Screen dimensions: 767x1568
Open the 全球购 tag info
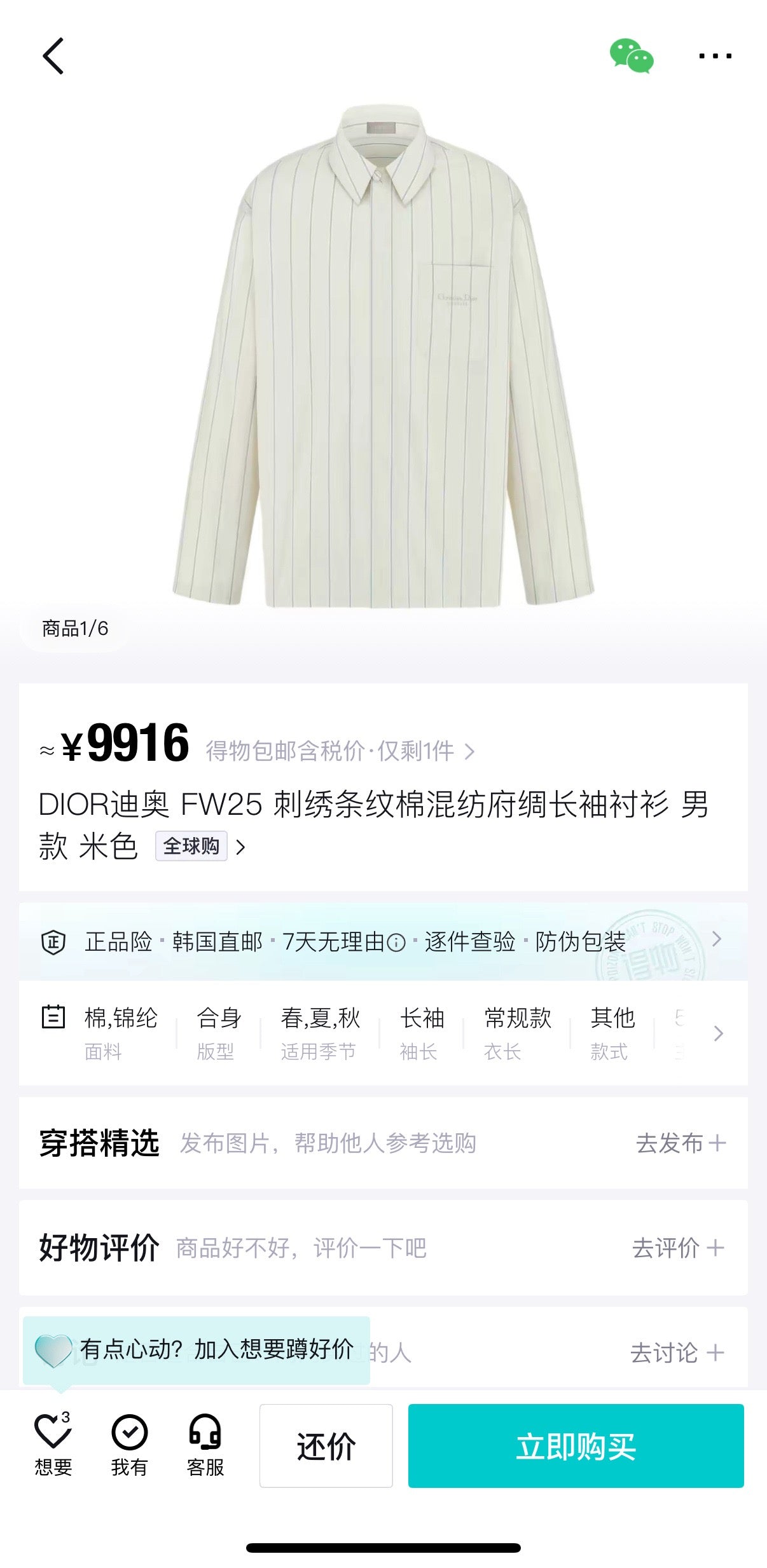coord(191,847)
